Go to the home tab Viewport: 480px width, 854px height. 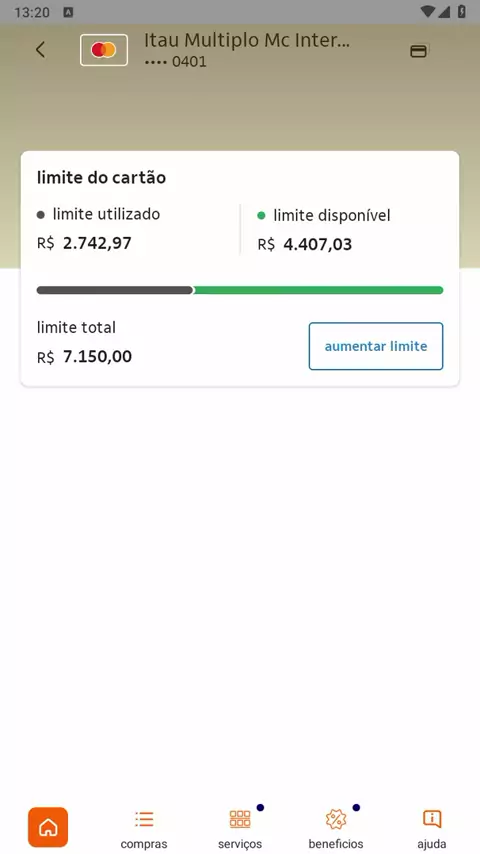48,827
